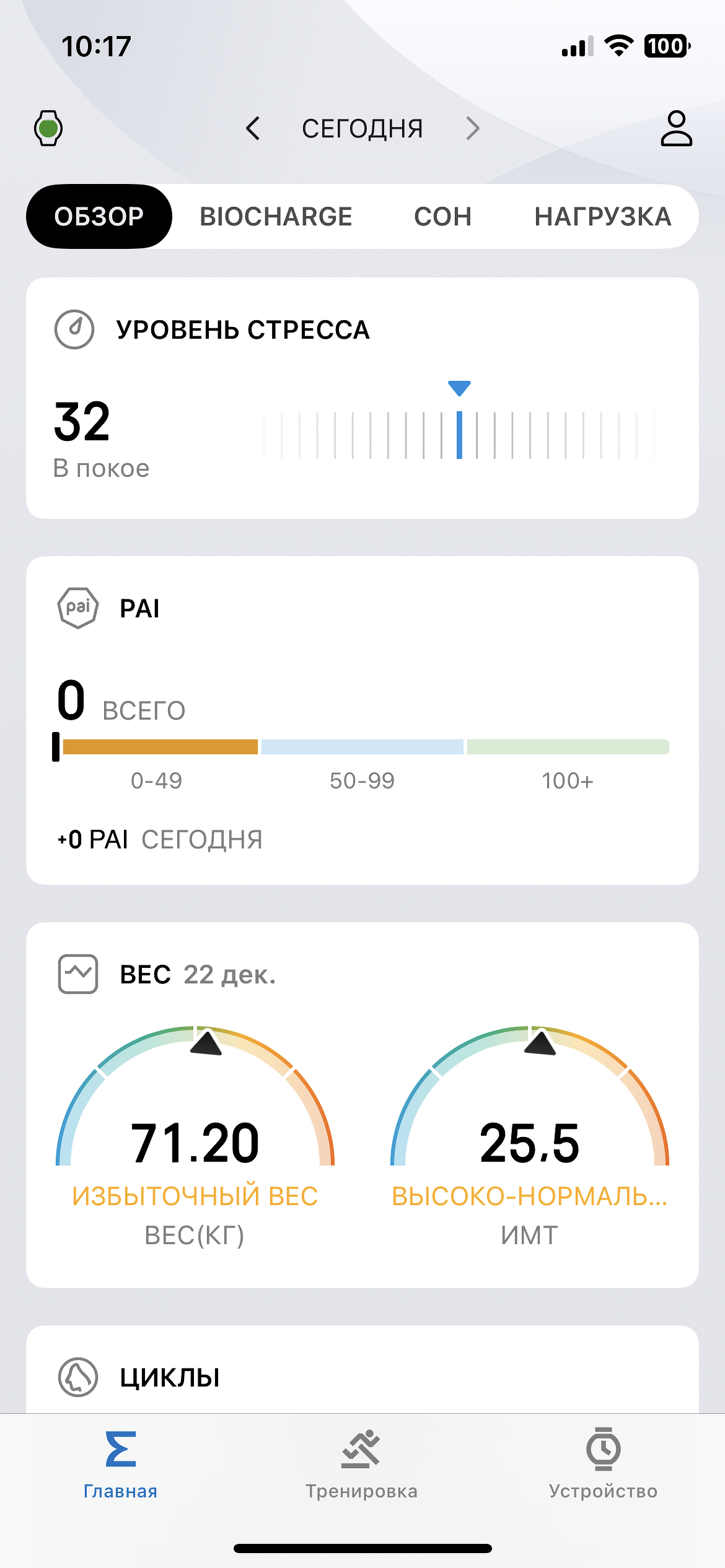725x1568 pixels.
Task: Open the ЦИКЛЫ card
Action: click(x=362, y=1376)
